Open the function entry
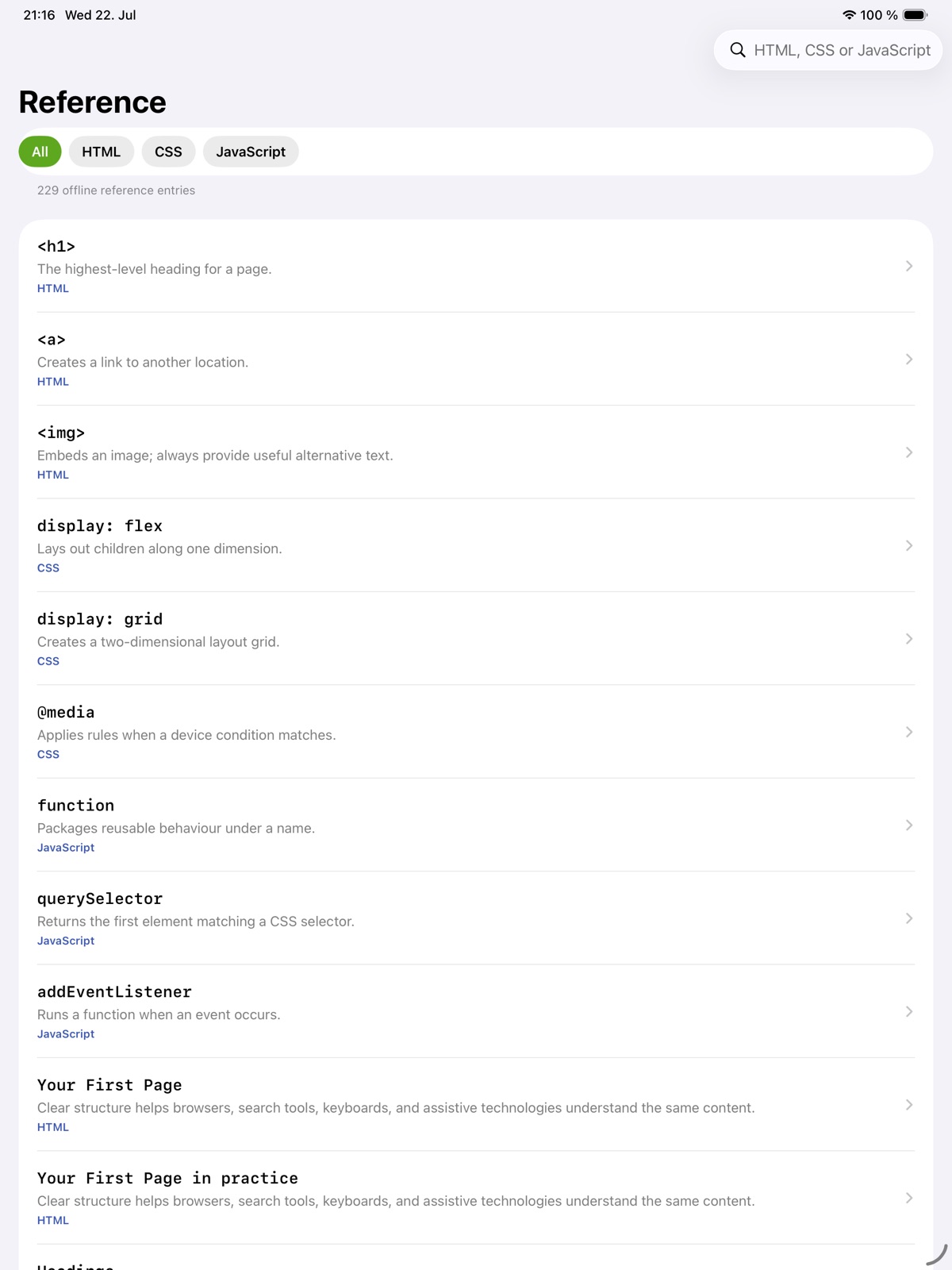Screen dimensions: 952x1270 click(476, 825)
